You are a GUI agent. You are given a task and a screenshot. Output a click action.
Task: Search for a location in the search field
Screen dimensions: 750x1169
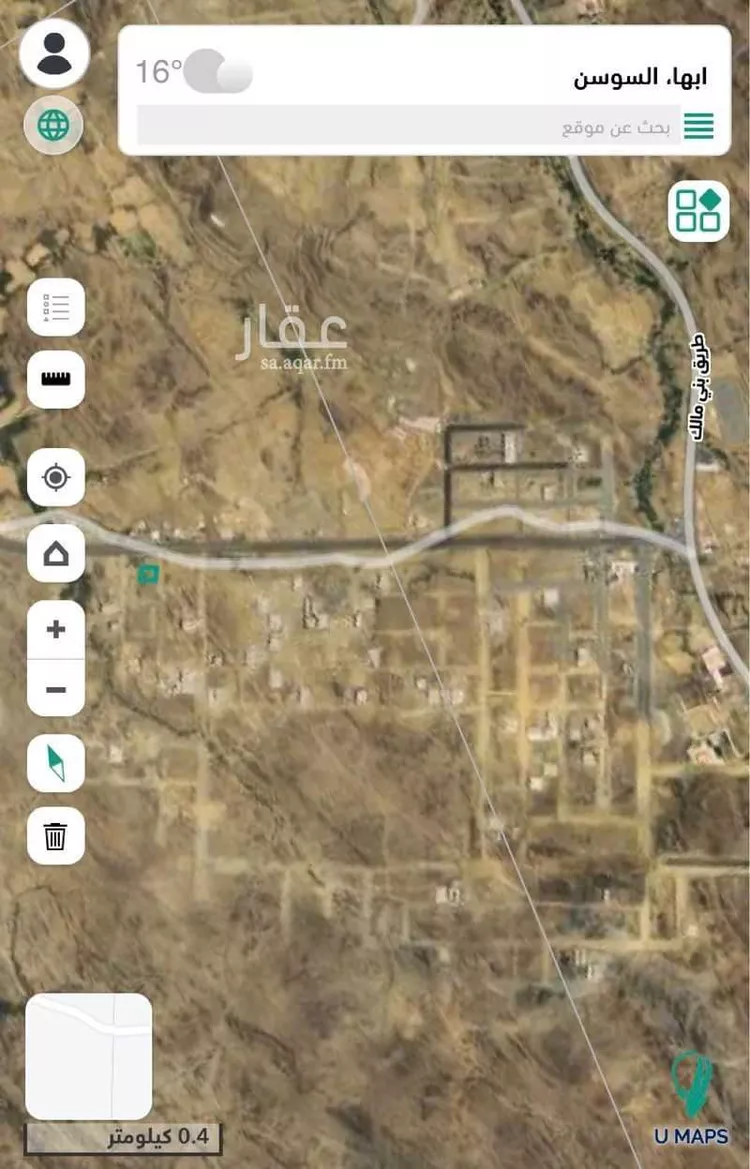coord(408,127)
